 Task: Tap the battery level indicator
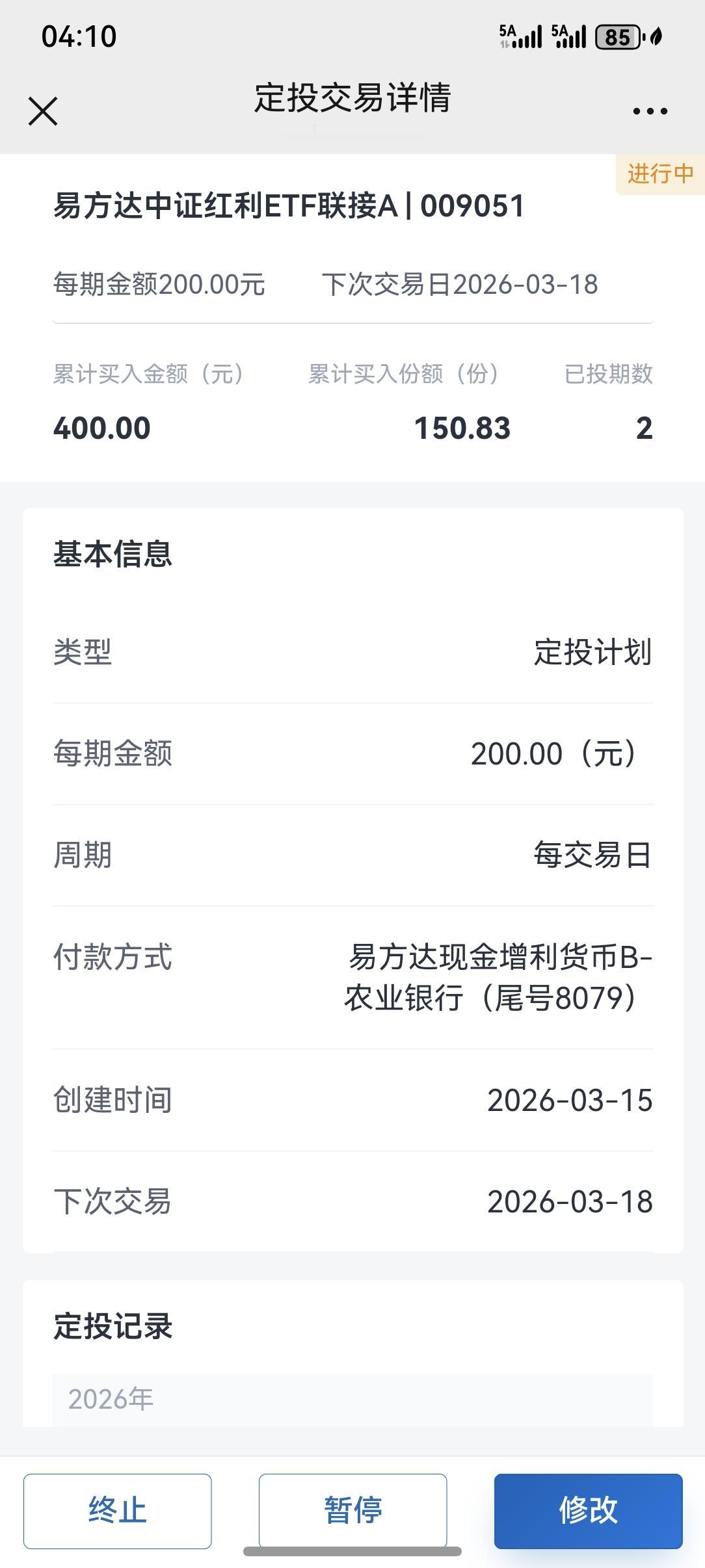pos(619,38)
